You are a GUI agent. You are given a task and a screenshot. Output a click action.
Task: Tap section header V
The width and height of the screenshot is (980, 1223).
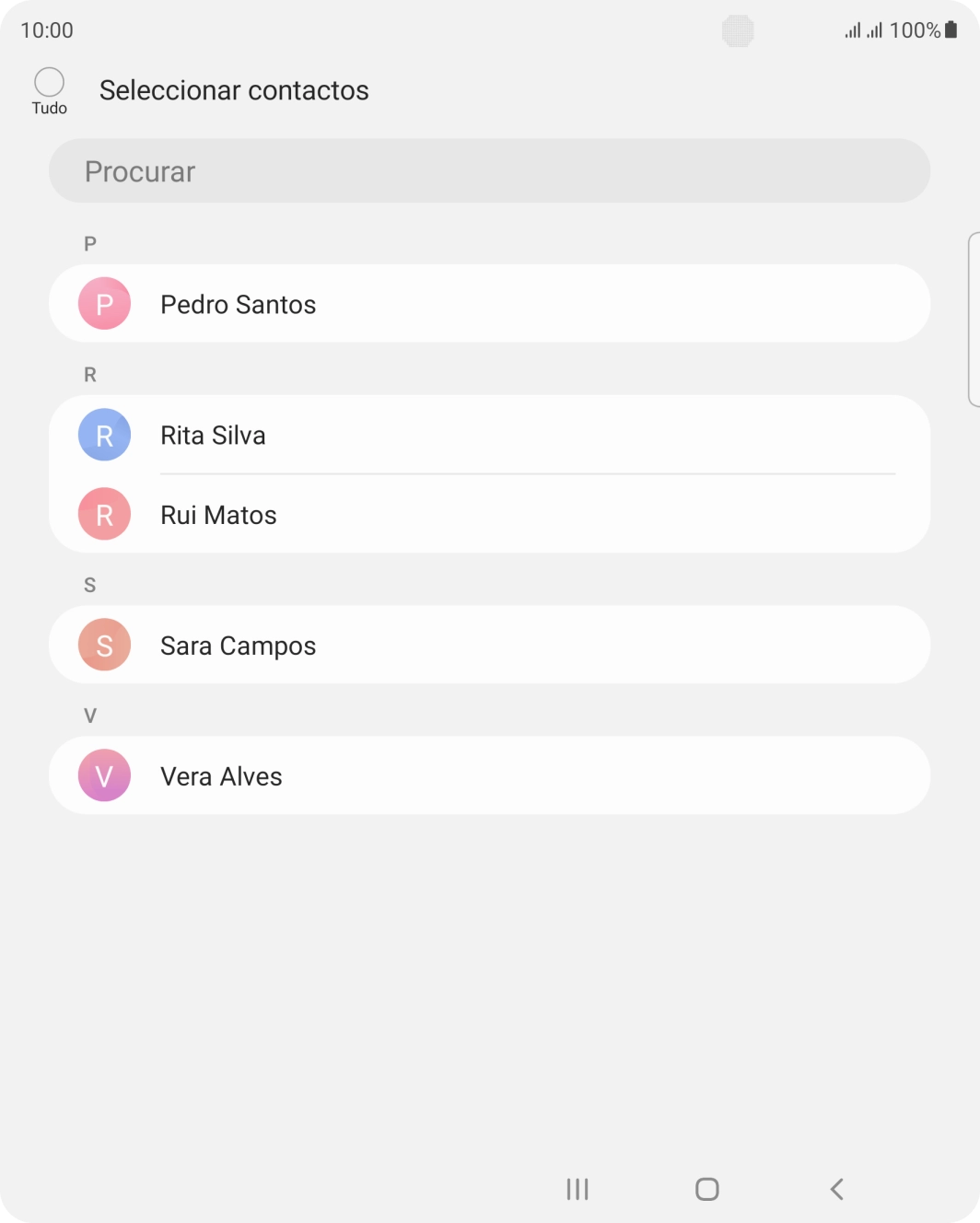click(89, 715)
